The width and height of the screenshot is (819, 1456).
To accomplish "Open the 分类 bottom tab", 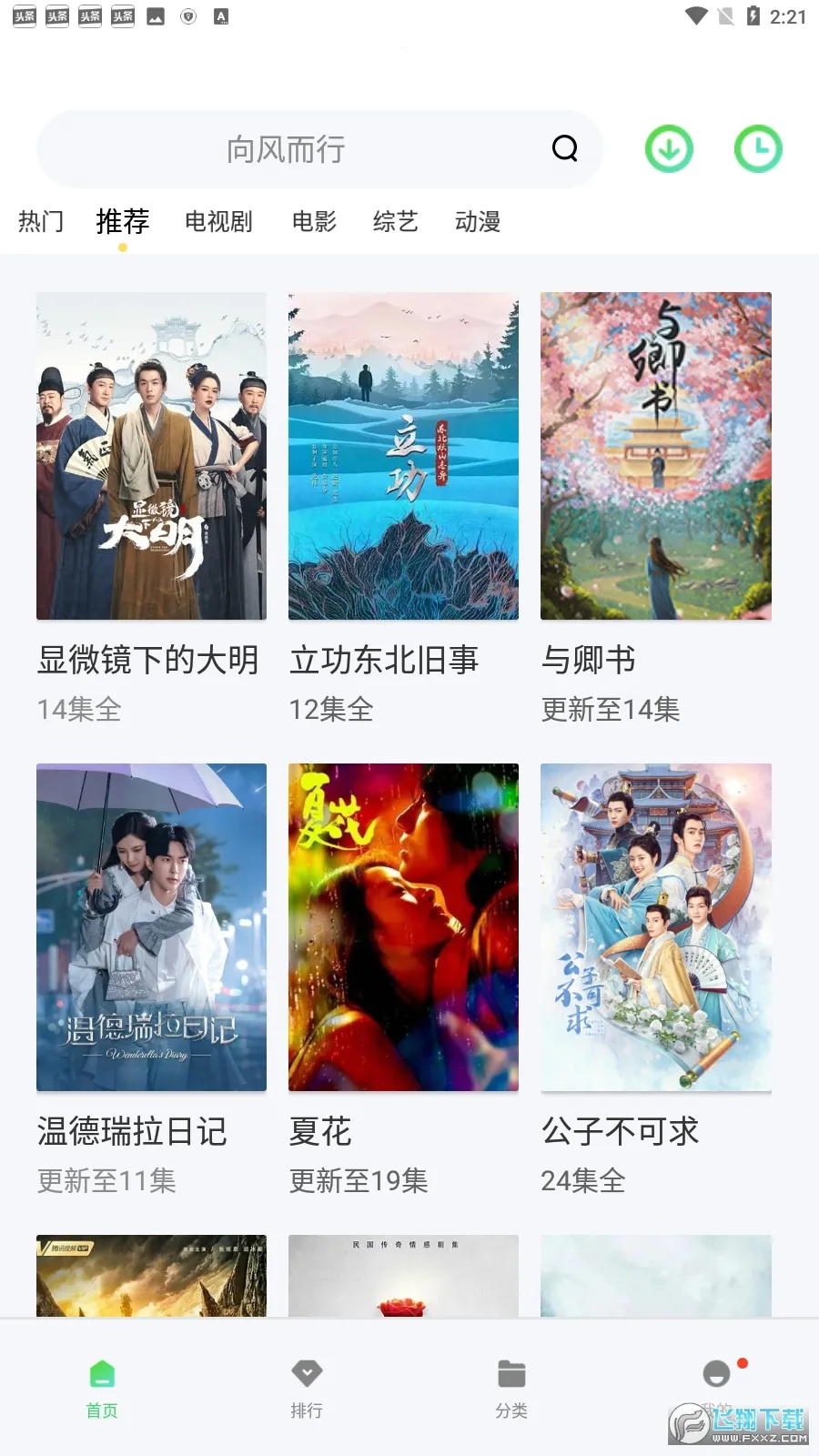I will 511,1388.
